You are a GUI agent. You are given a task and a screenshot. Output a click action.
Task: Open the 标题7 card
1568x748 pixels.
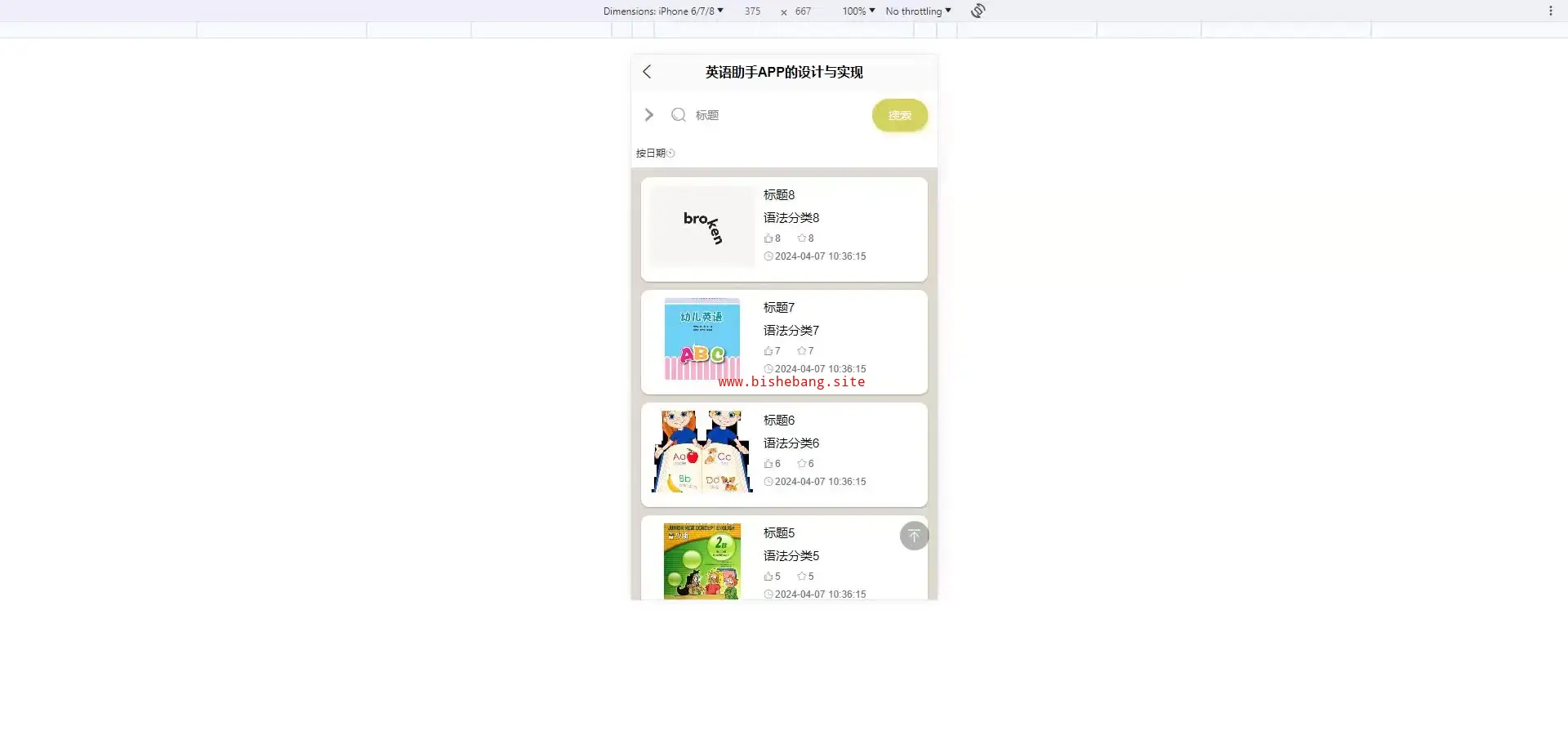pyautogui.click(x=783, y=342)
